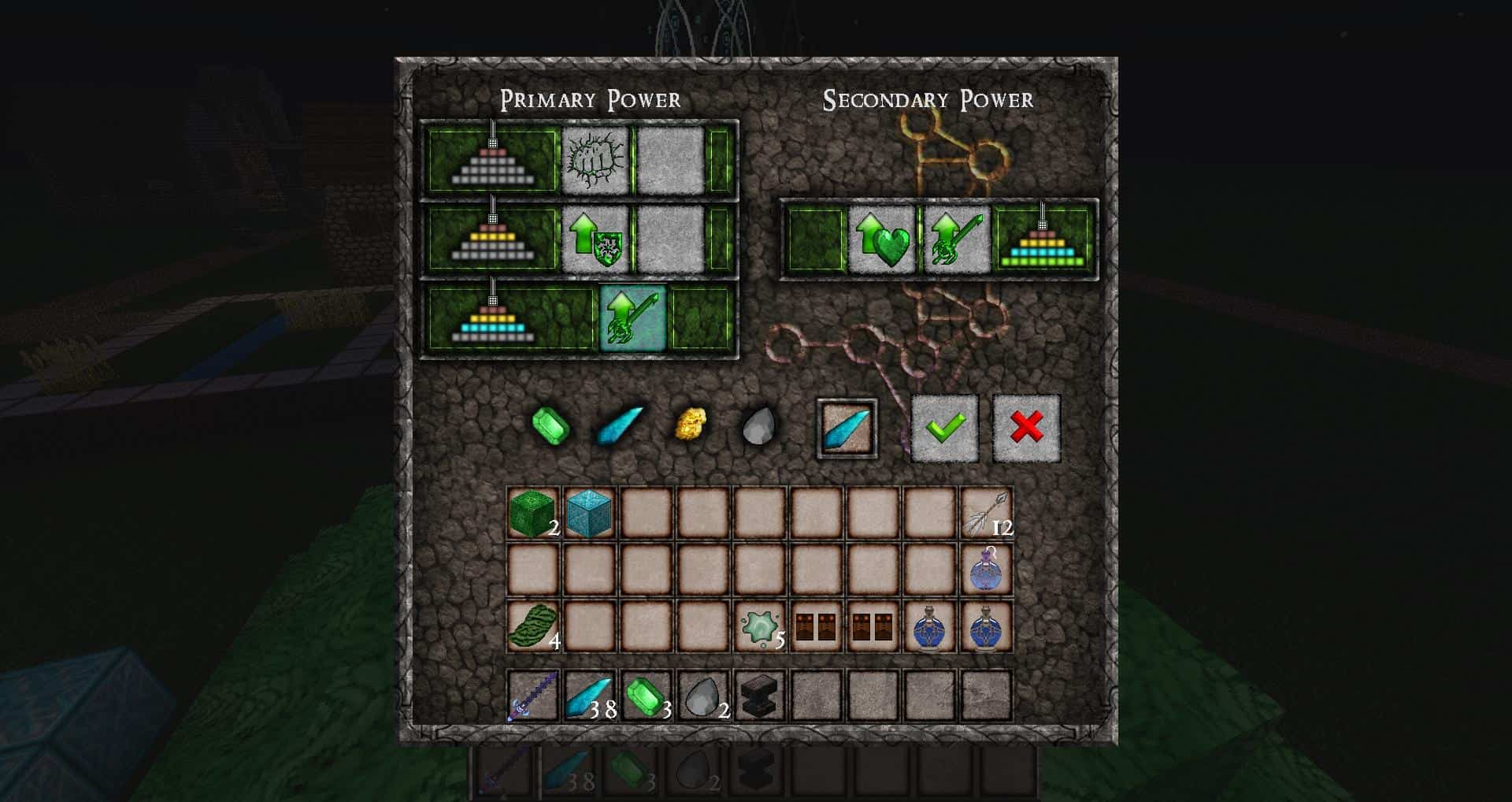Select the slimeball stack of 5
The image size is (1512, 802).
(759, 627)
